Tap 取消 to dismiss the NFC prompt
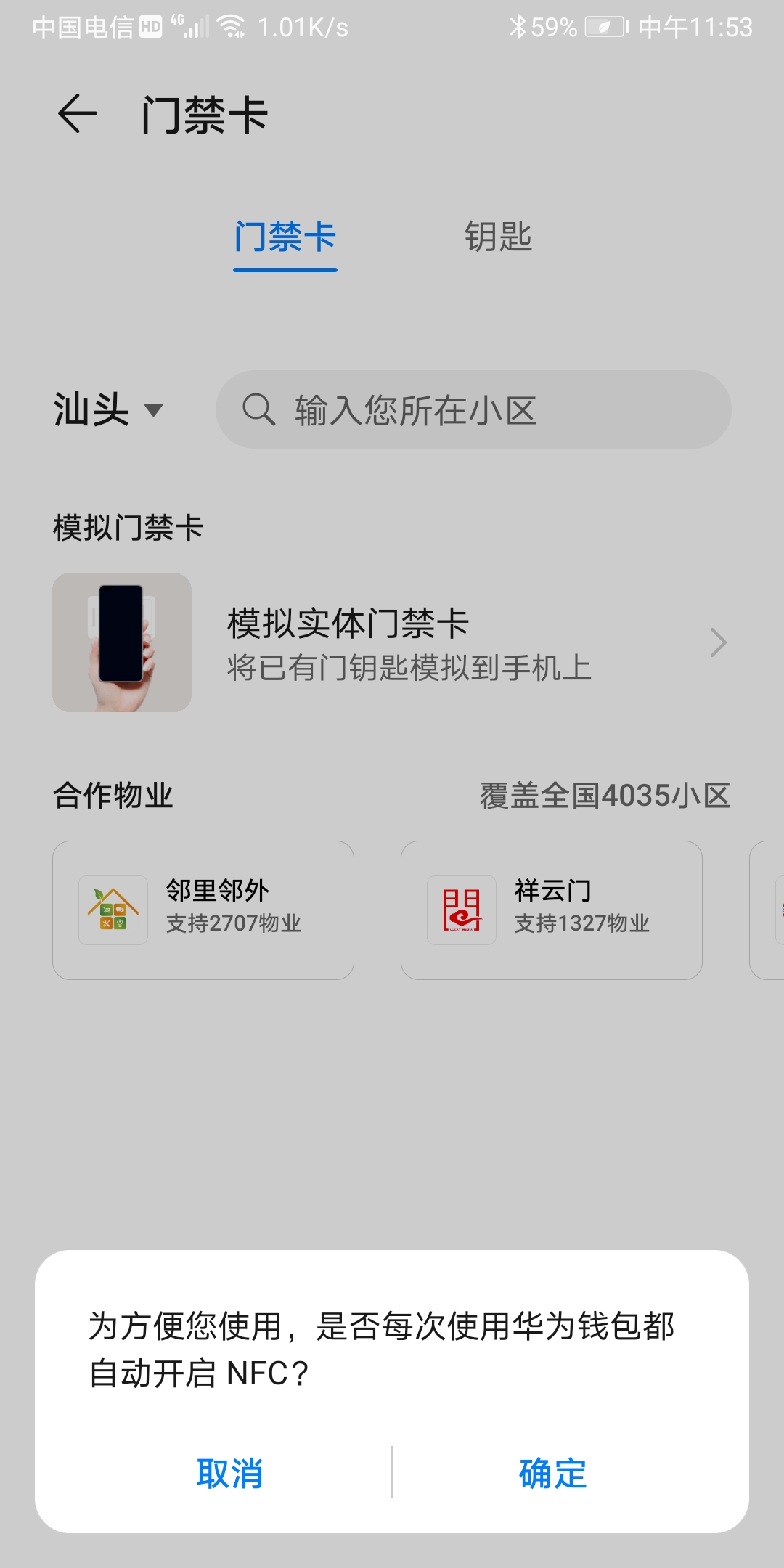The image size is (784, 1568). point(229,1473)
